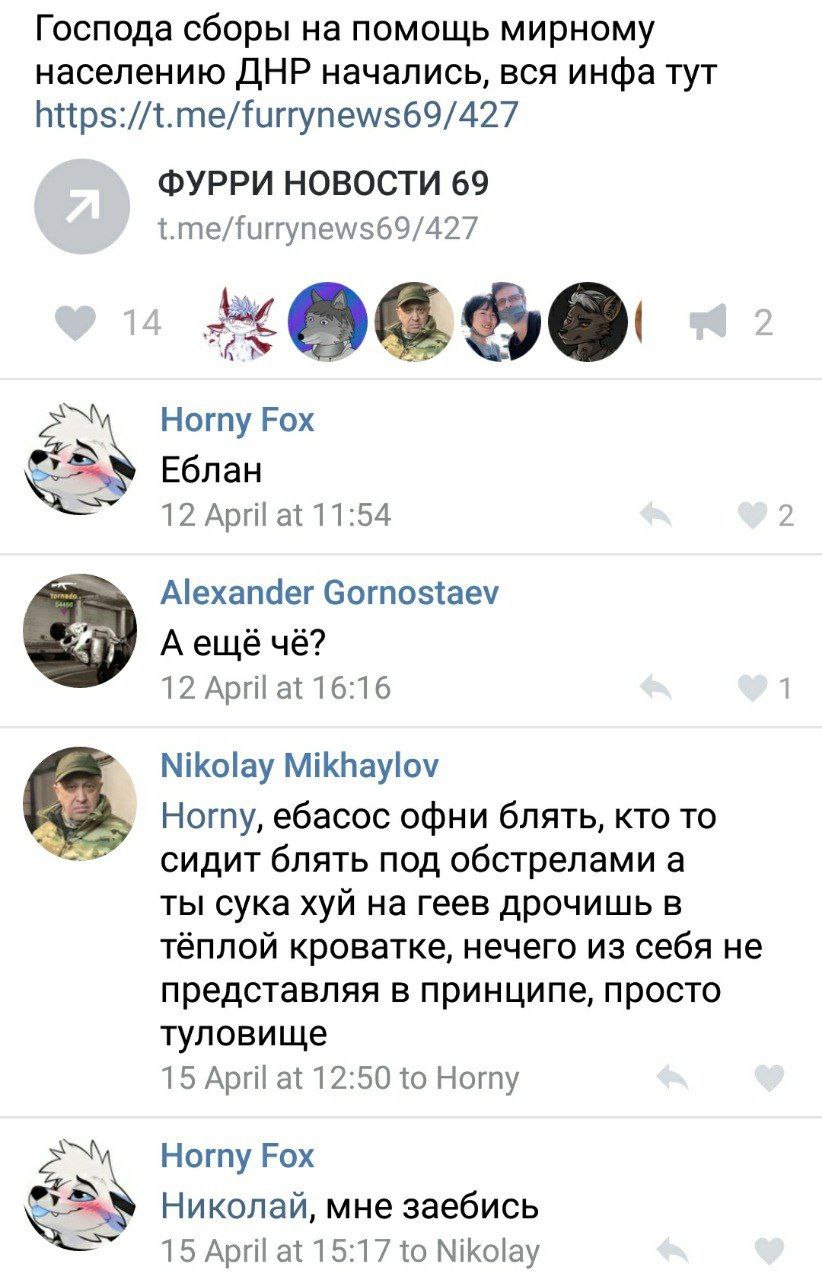Tap Alexander Gornostaev's avatar picture
This screenshot has height=1280, width=822.
tap(80, 630)
